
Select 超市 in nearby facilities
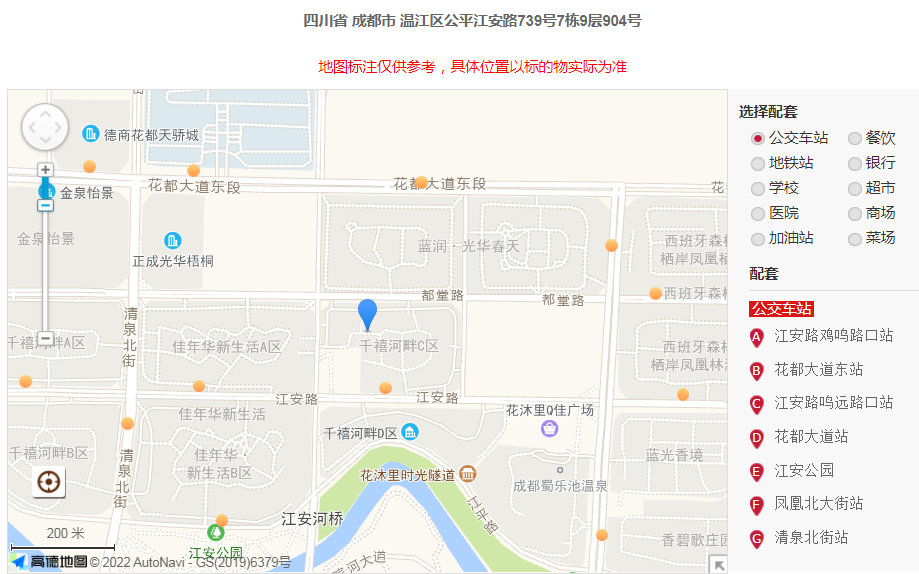(855, 188)
